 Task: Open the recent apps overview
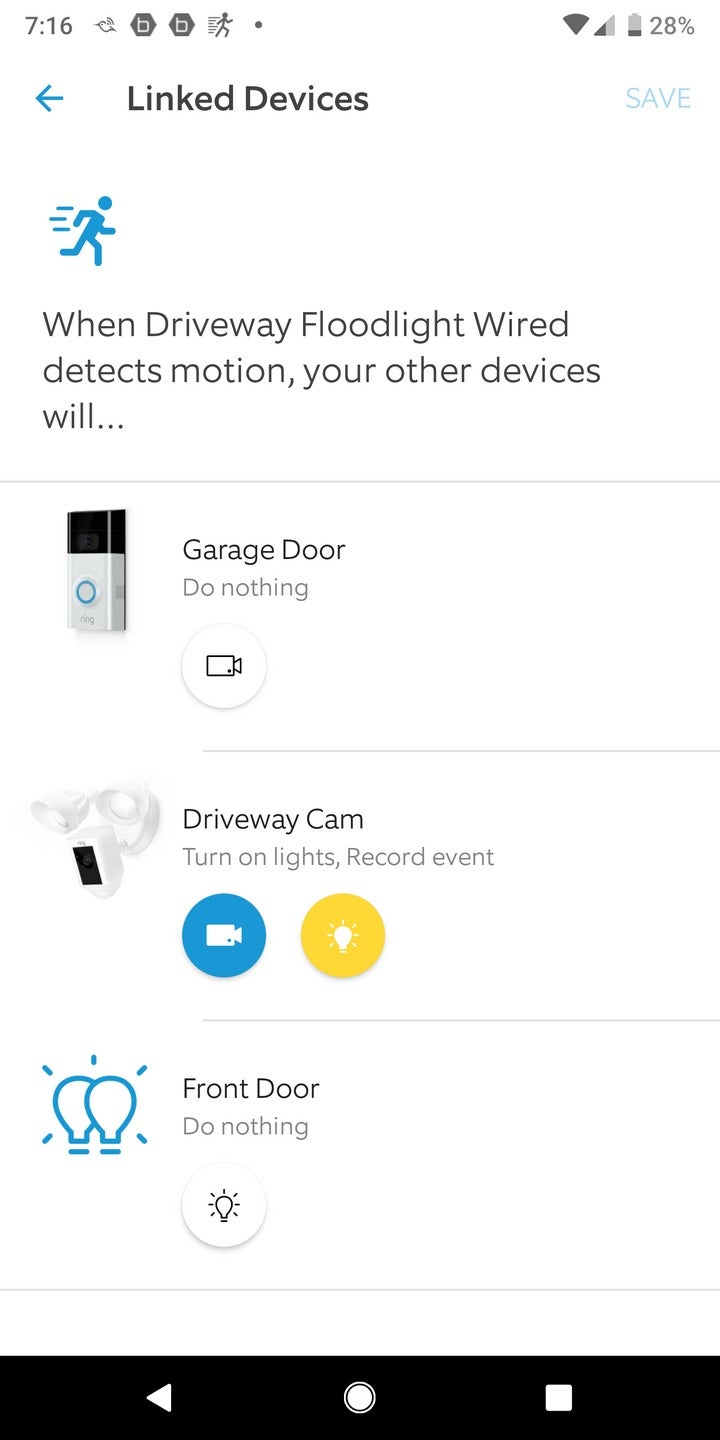click(x=559, y=1397)
